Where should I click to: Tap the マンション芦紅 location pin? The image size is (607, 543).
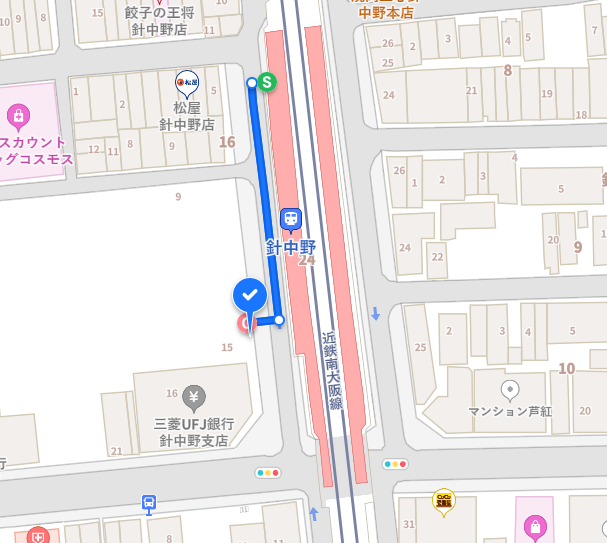coord(510,389)
